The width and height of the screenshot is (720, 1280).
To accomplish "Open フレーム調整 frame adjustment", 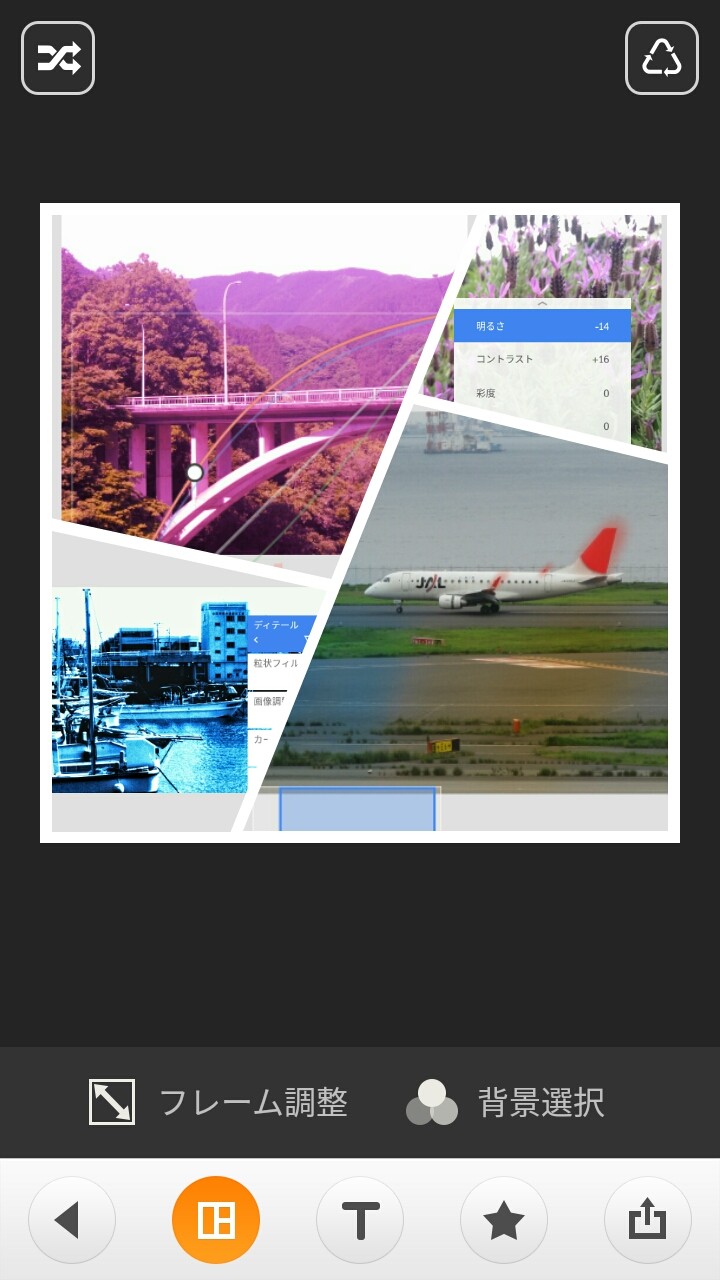I will tap(218, 1102).
